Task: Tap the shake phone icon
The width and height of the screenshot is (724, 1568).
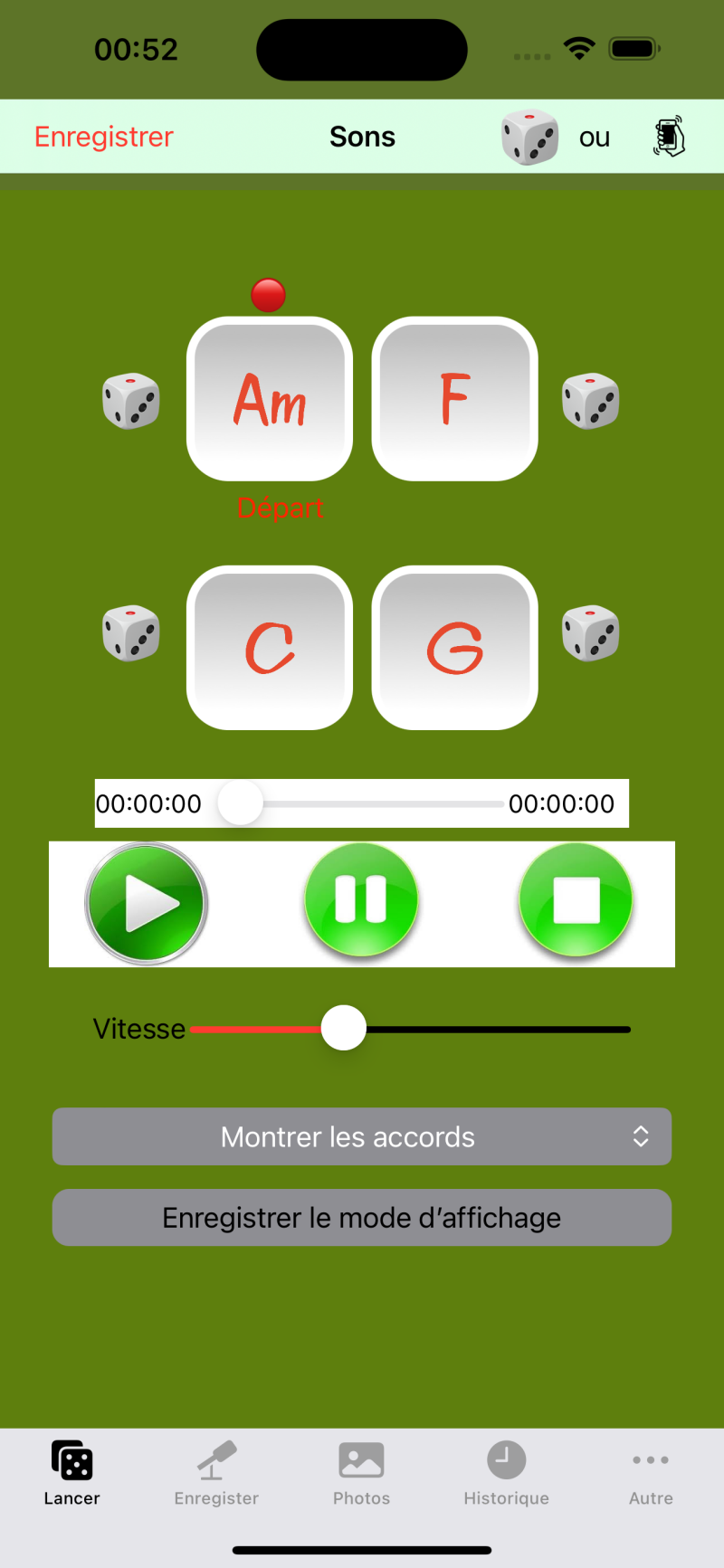Action: [669, 138]
